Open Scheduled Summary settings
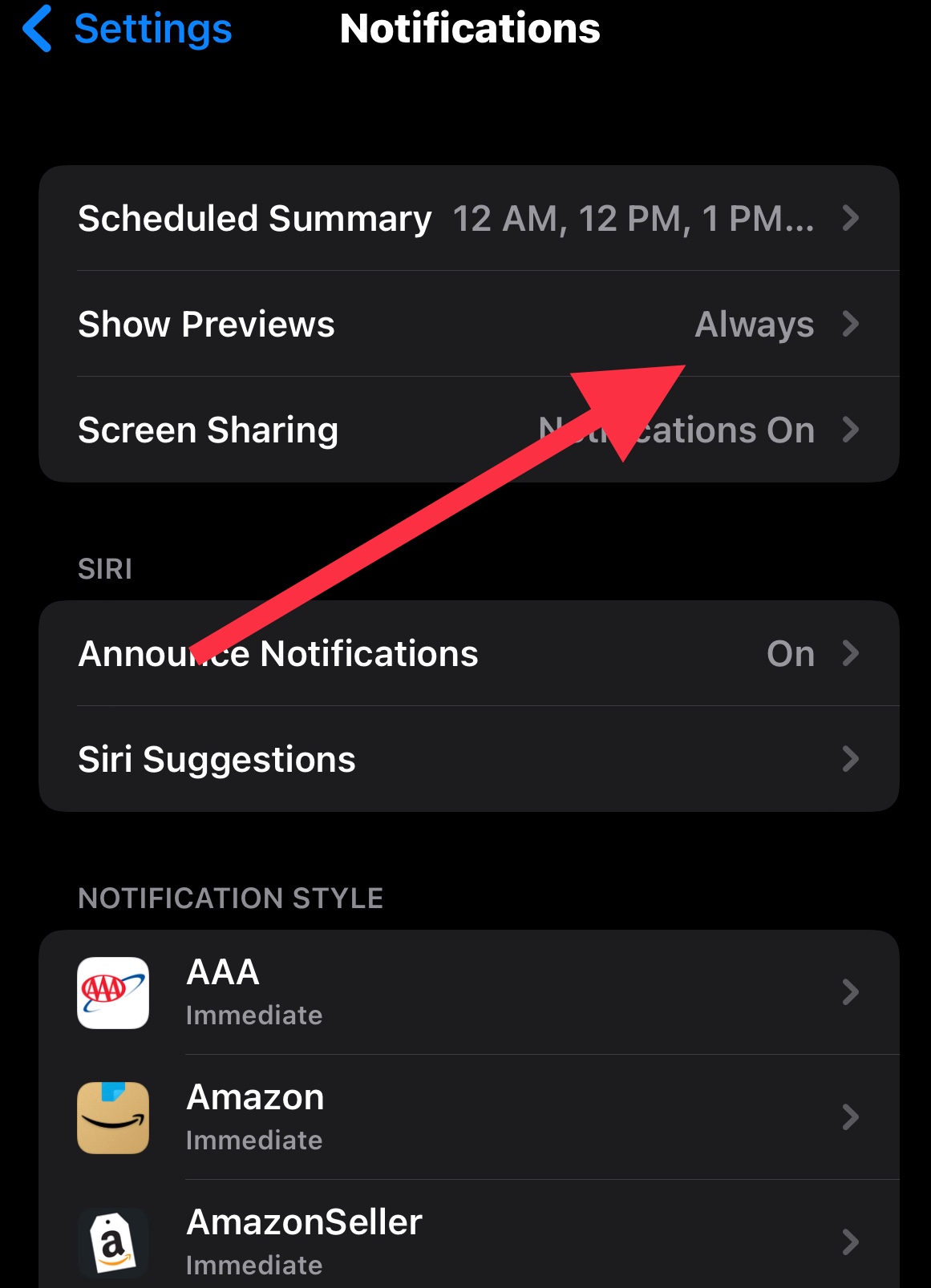Screen dimensions: 931x1288 (x=469, y=218)
